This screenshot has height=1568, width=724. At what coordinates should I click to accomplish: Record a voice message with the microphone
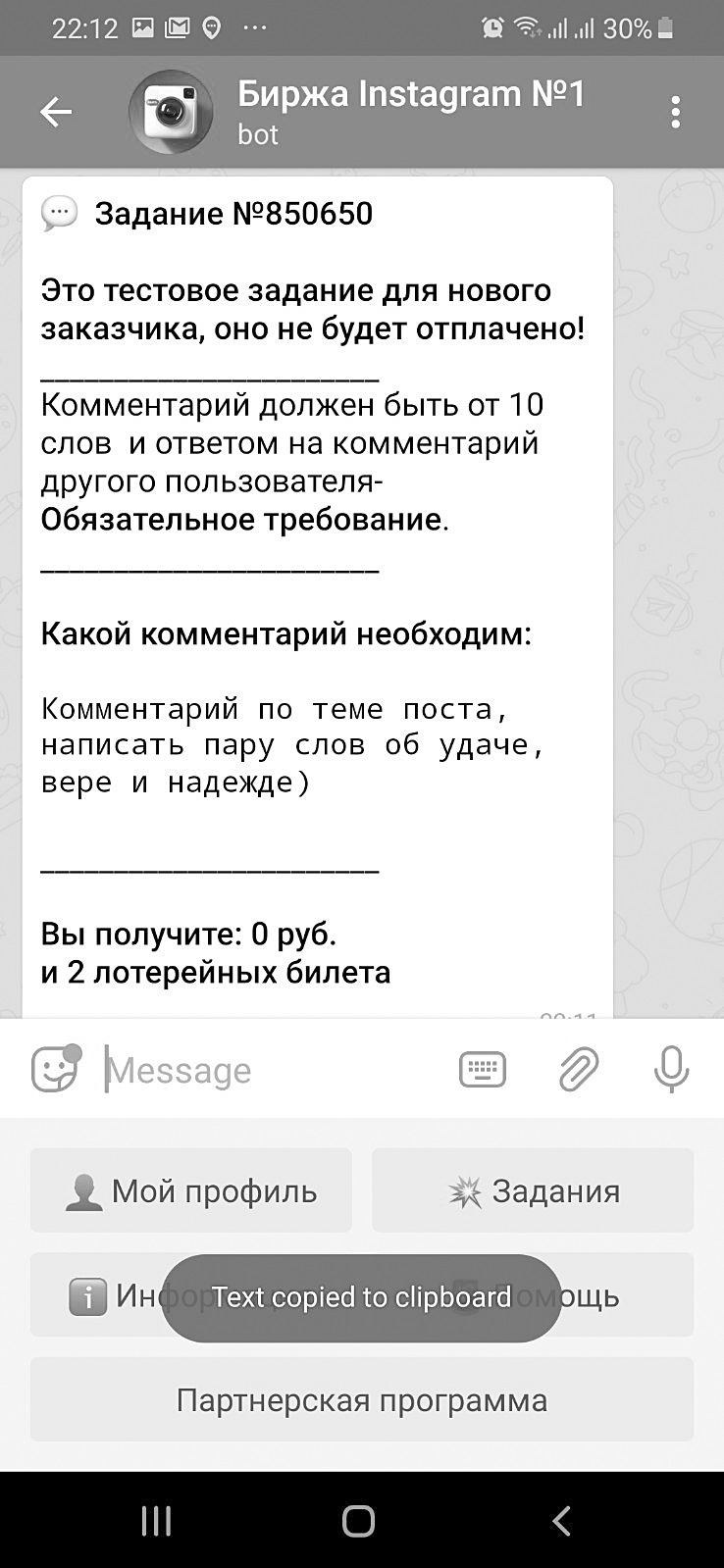coord(671,1069)
